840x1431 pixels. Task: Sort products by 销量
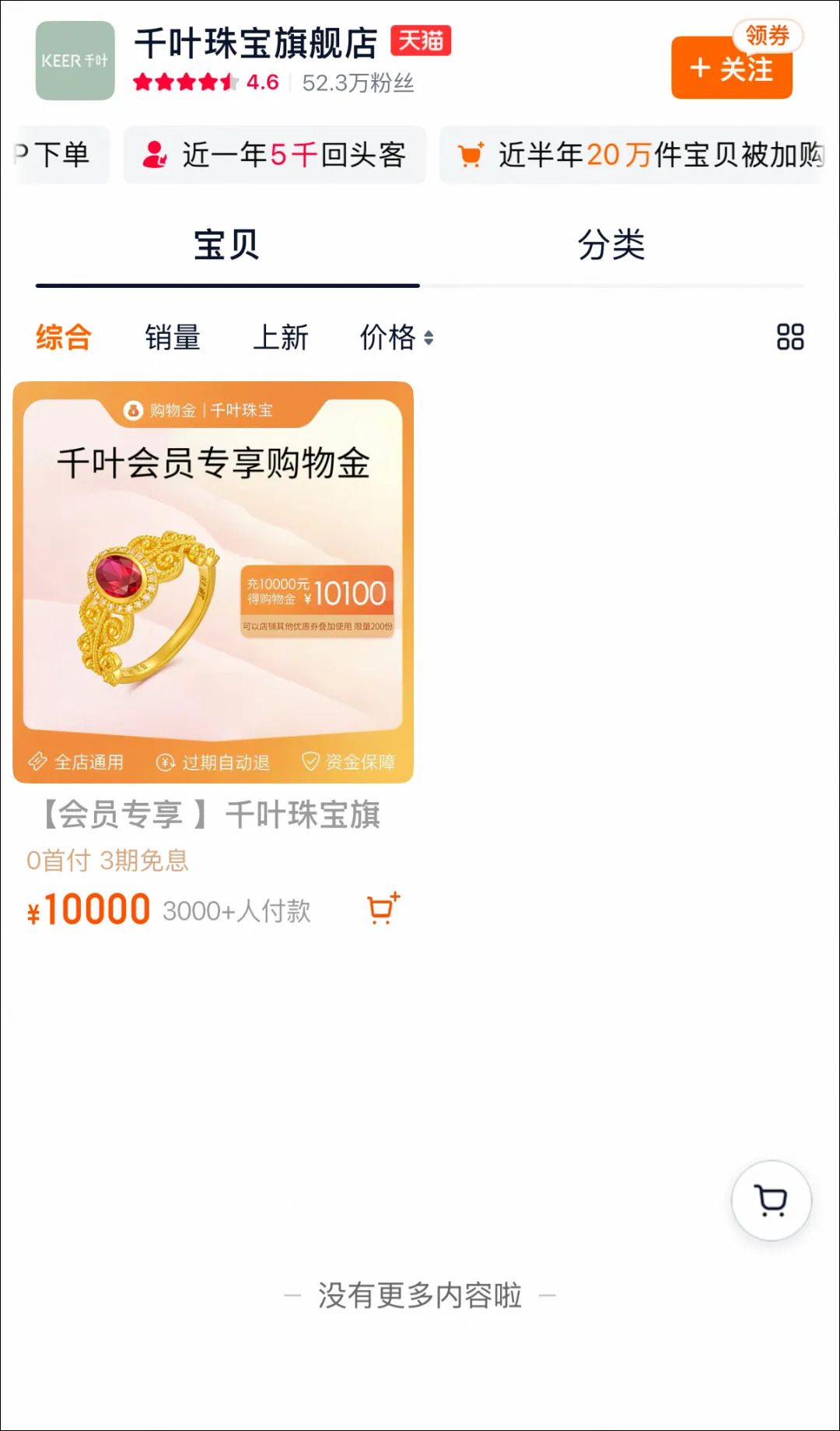pyautogui.click(x=173, y=338)
